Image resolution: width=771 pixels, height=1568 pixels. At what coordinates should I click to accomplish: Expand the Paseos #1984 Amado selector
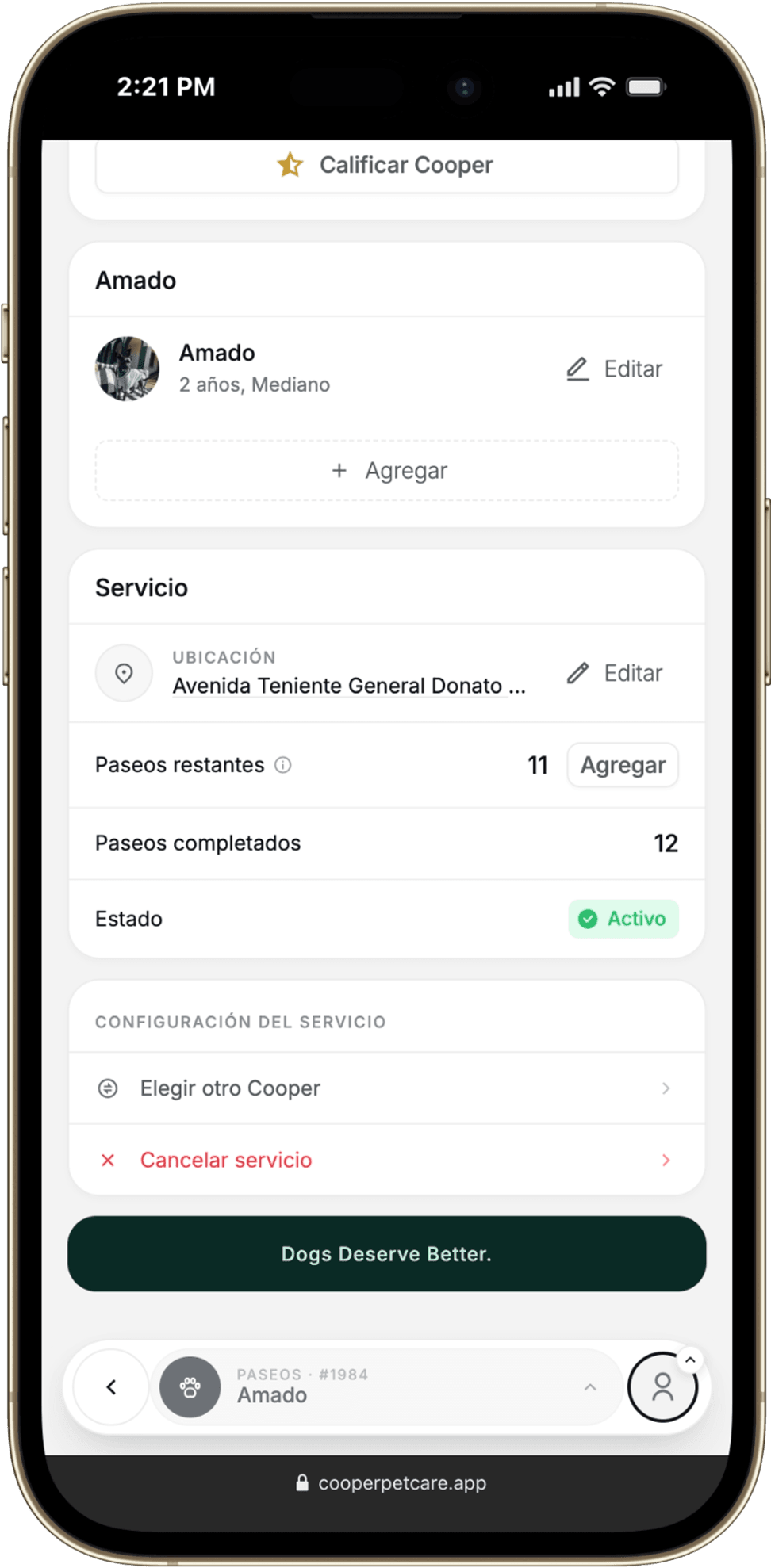(x=386, y=1386)
